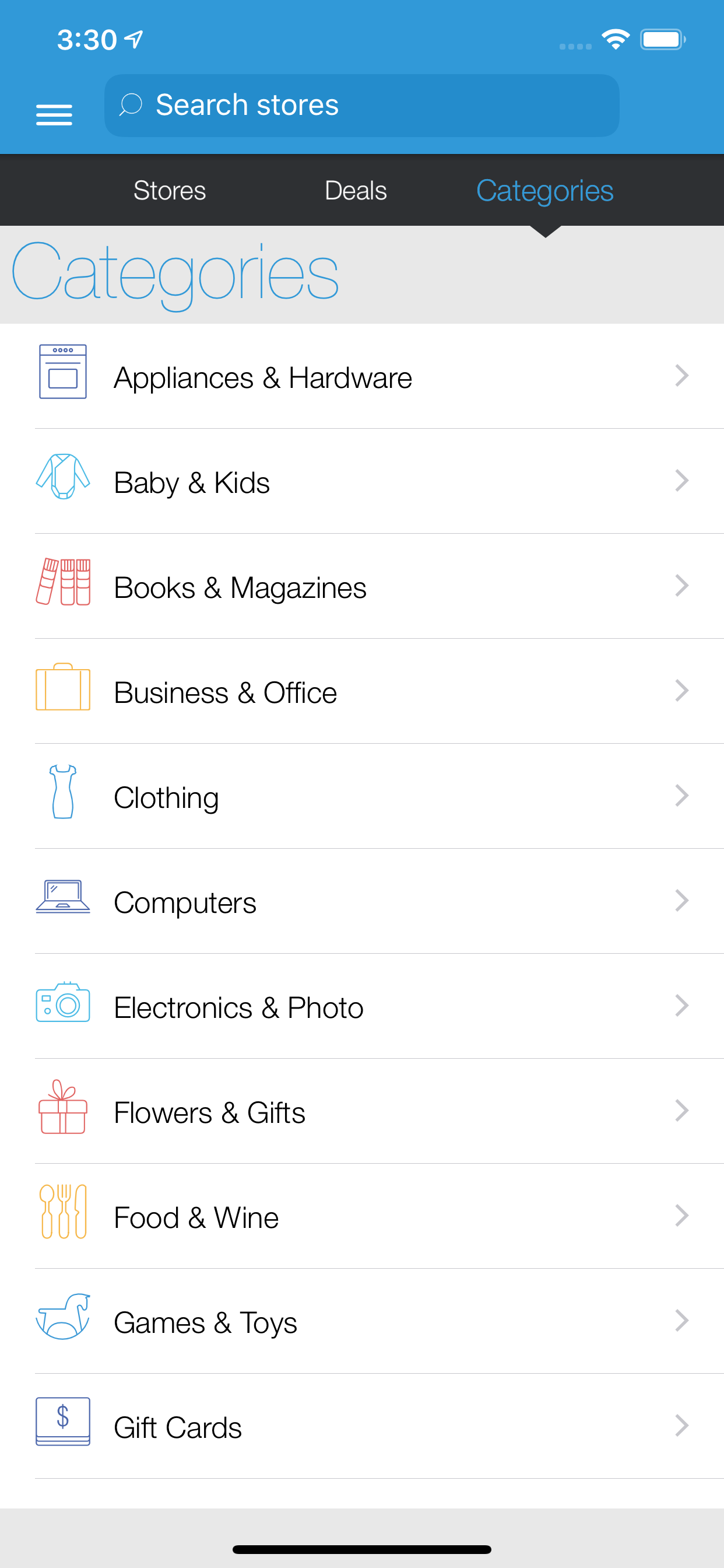The height and width of the screenshot is (1568, 724).
Task: Open Flowers & Gifts category
Action: 362,1111
